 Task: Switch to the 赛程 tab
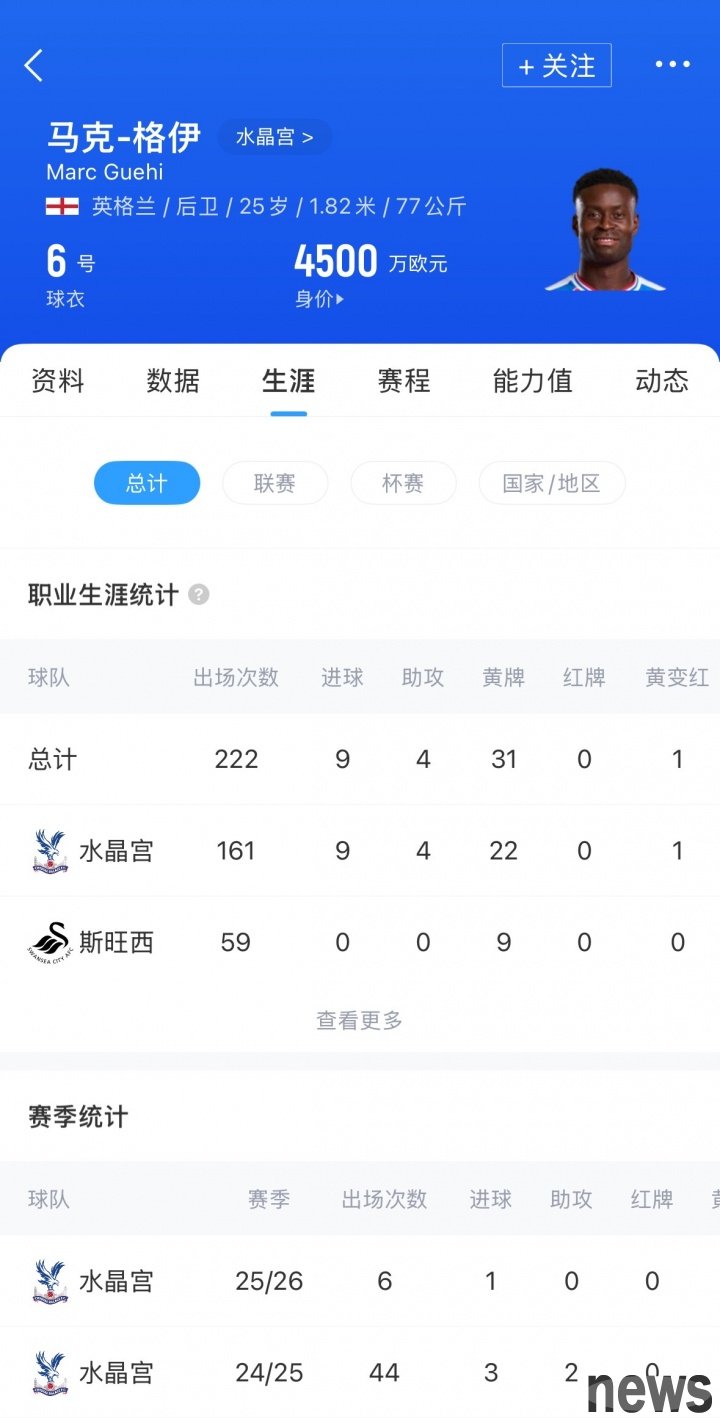tap(403, 381)
